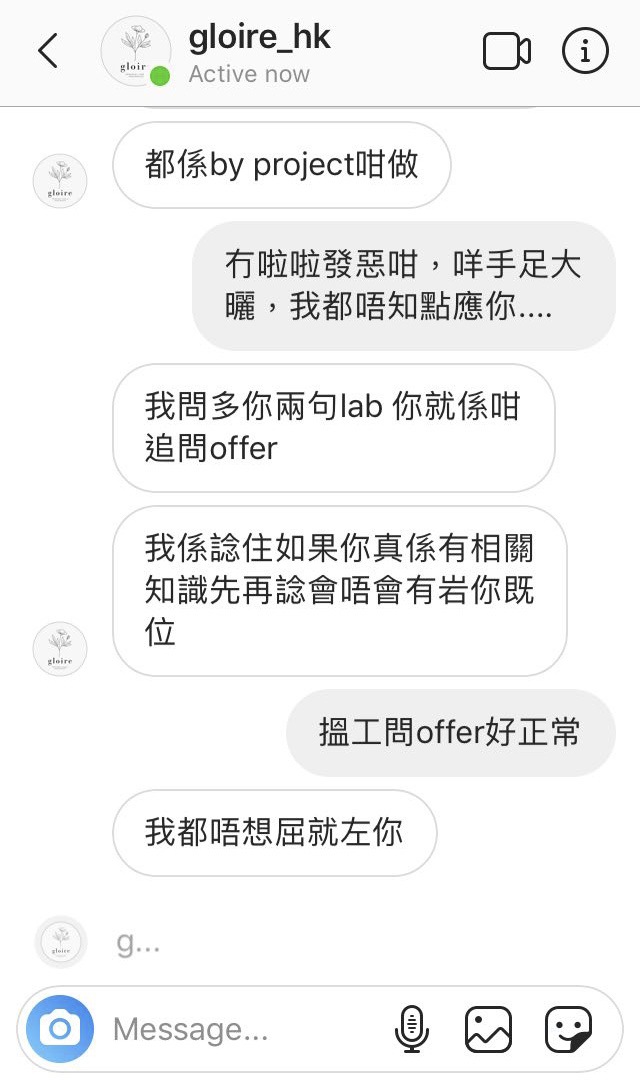Pick an image from the gallery
Screen dimensions: 640x1089
(488, 1029)
